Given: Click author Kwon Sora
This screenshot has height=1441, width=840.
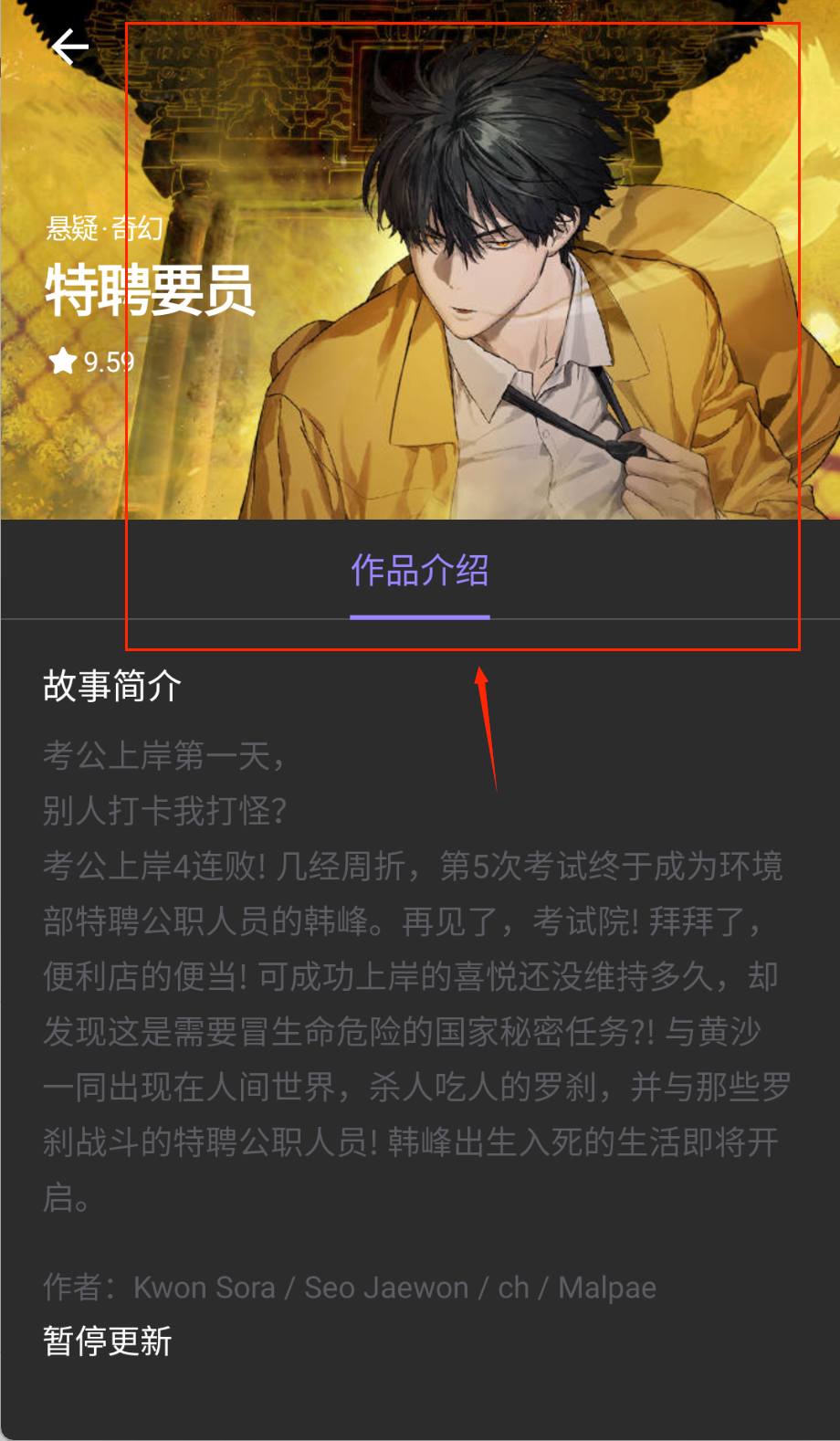Looking at the screenshot, I should click(203, 1287).
